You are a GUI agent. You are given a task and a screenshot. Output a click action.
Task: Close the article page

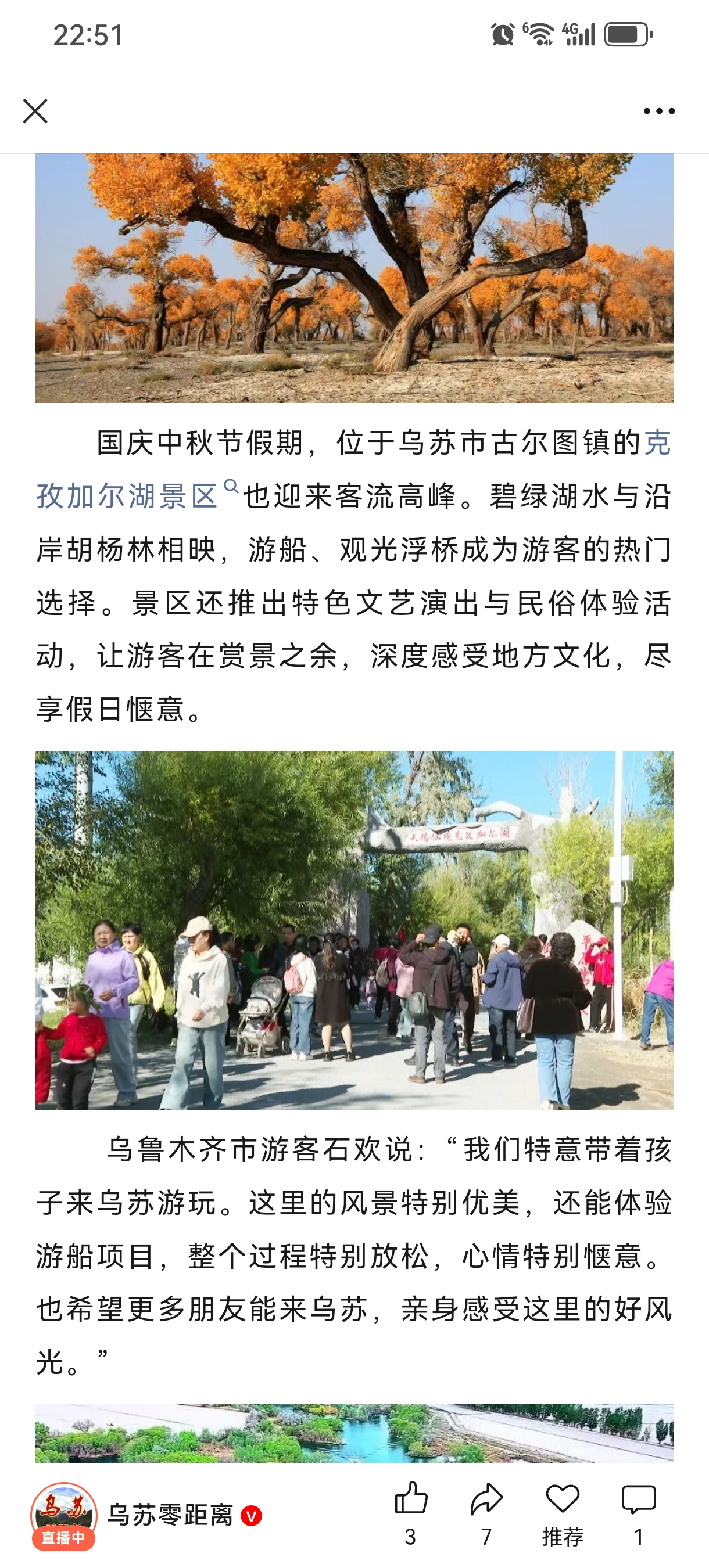(35, 111)
